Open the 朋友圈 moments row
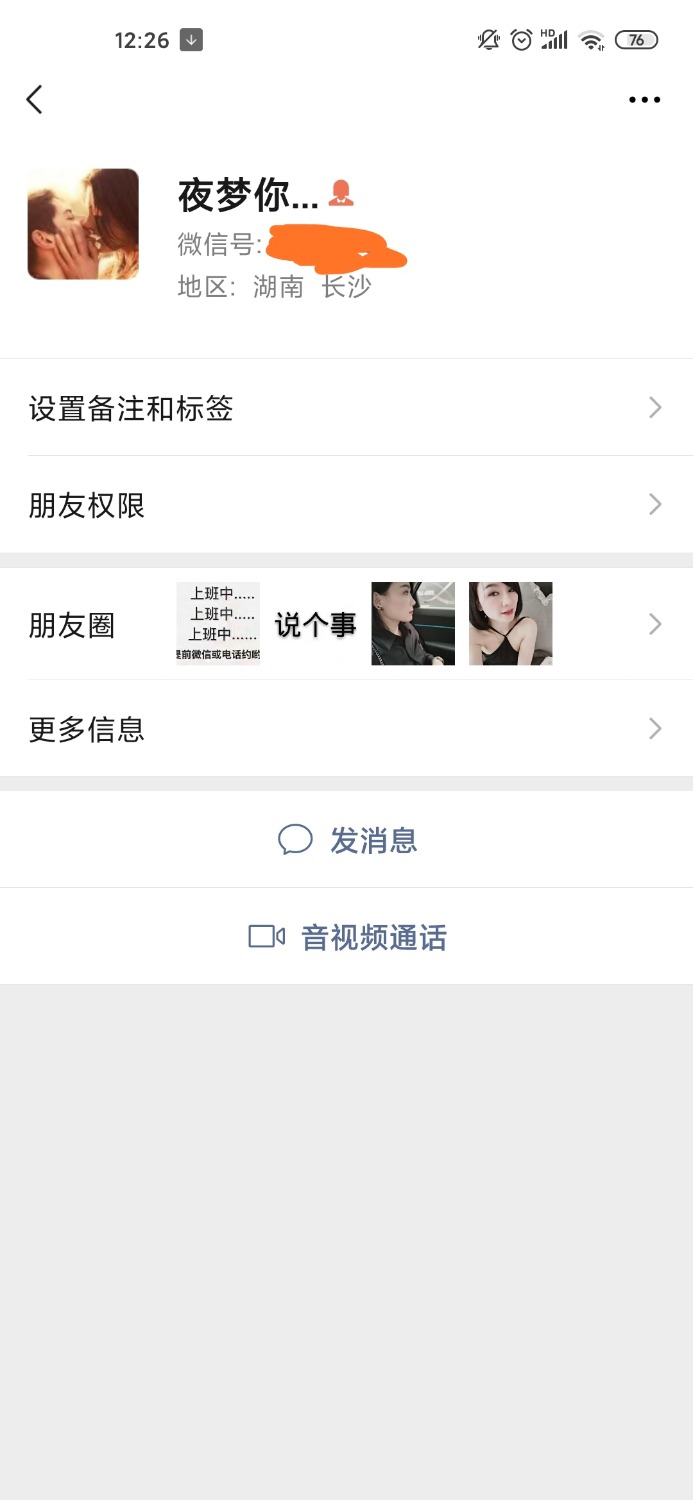Viewport: 693px width, 1500px height. 346,625
